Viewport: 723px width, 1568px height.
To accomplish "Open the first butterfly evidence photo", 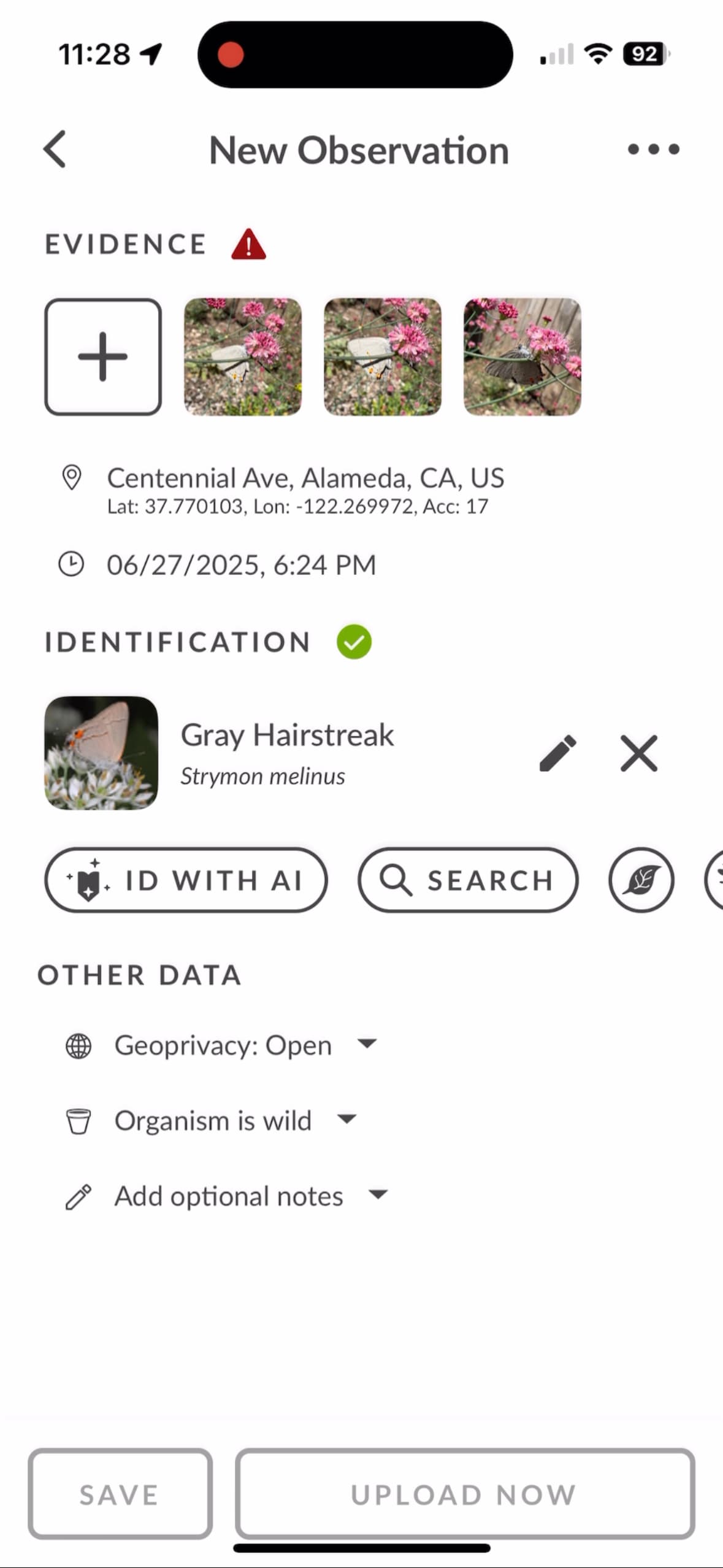I will [x=243, y=357].
